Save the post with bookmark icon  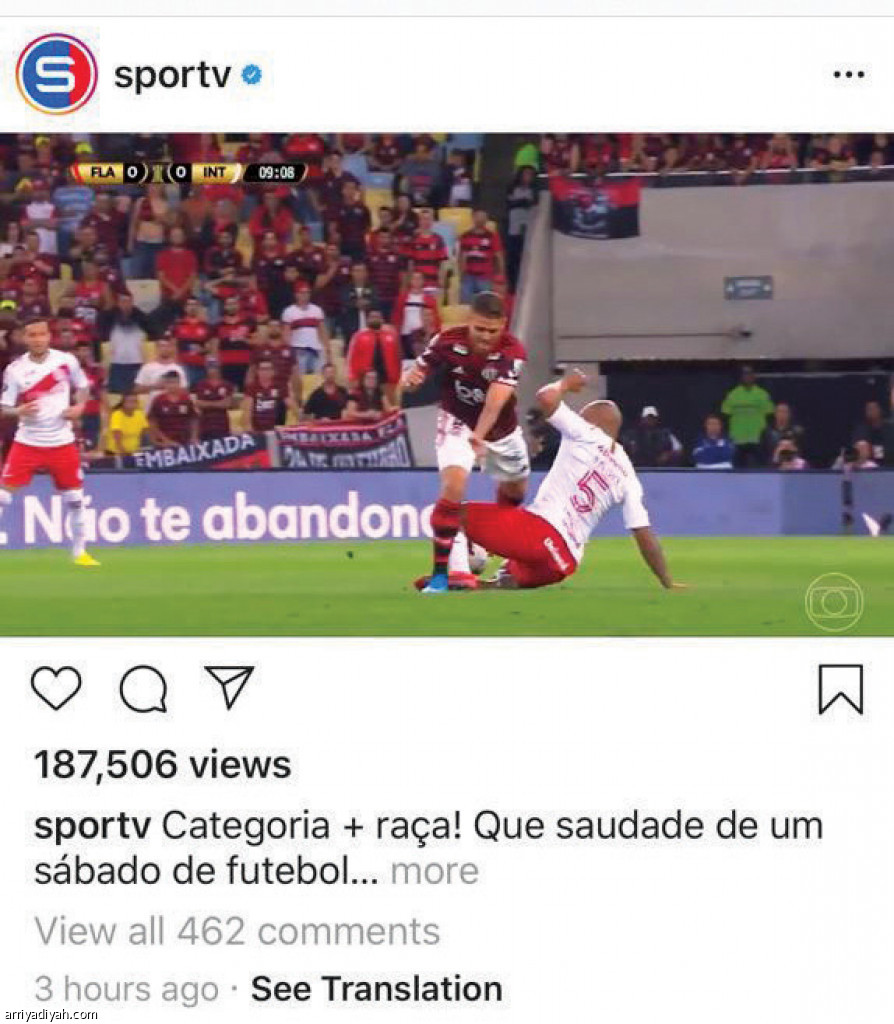click(840, 689)
